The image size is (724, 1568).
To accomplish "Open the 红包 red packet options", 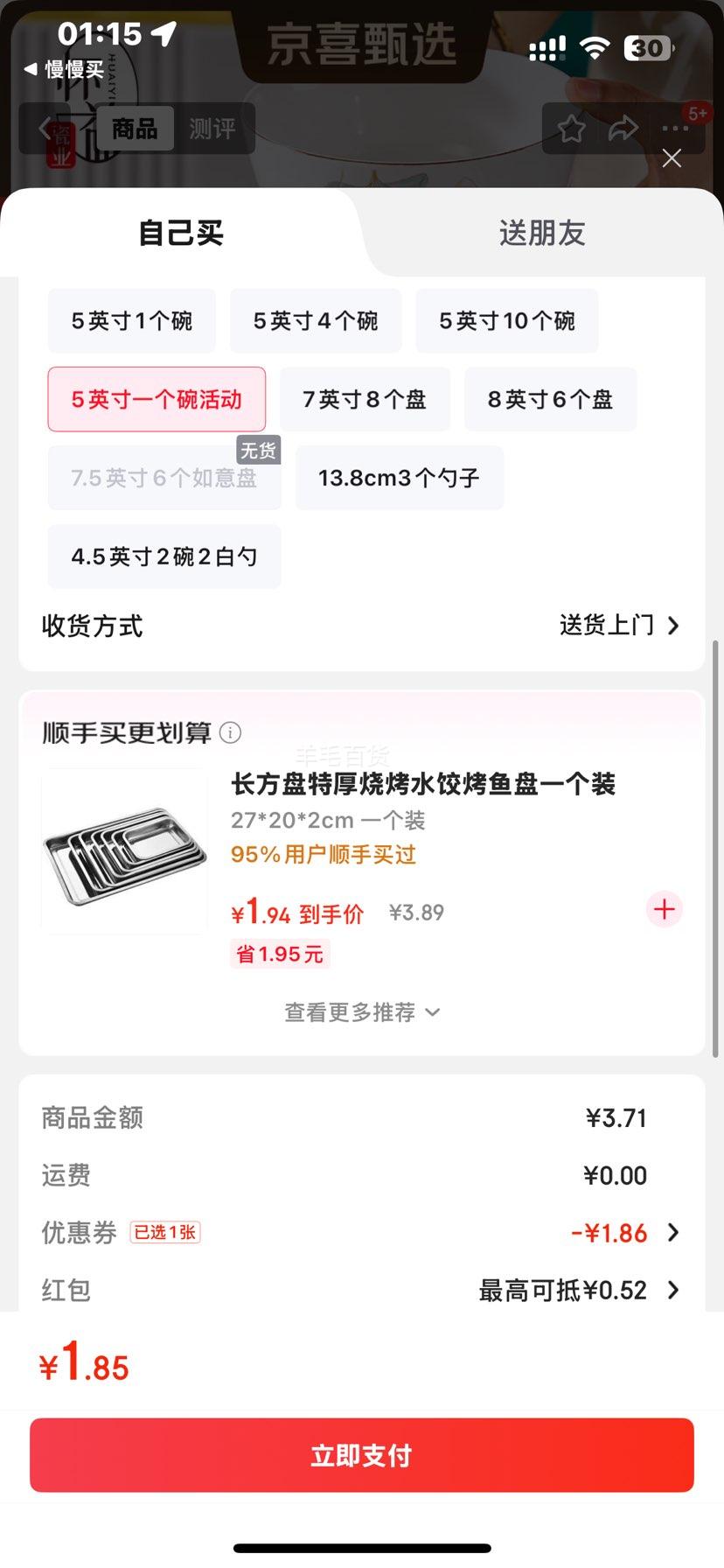I will [x=577, y=1291].
